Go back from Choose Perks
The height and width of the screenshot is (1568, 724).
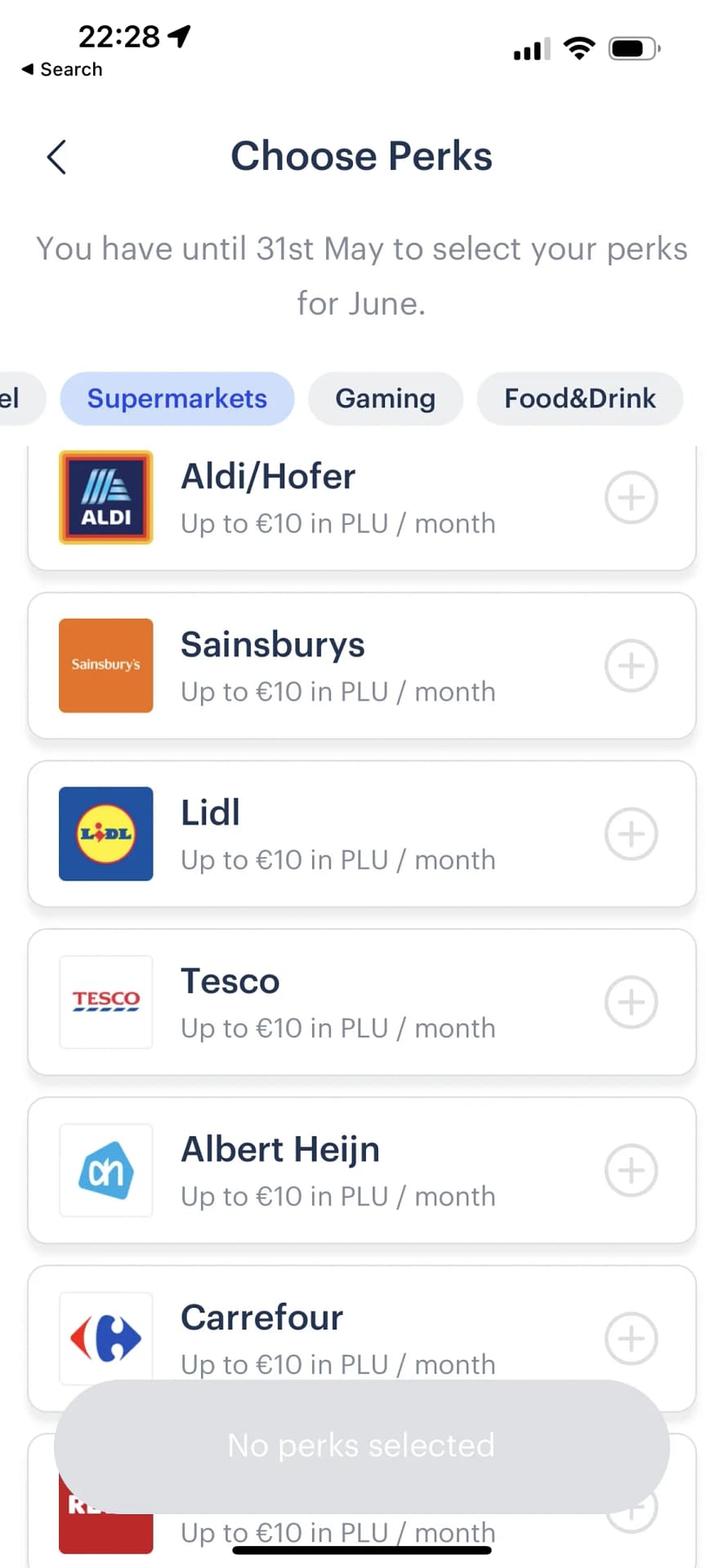56,157
